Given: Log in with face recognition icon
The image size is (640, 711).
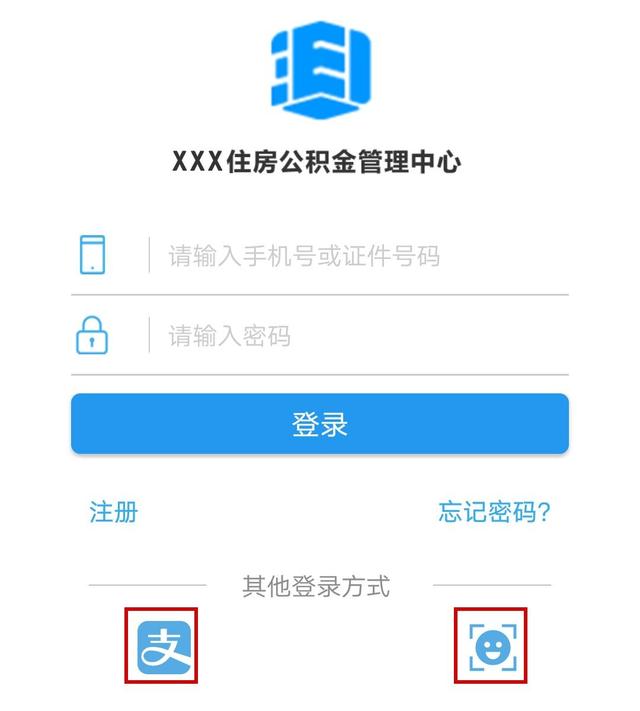Looking at the screenshot, I should 491,646.
